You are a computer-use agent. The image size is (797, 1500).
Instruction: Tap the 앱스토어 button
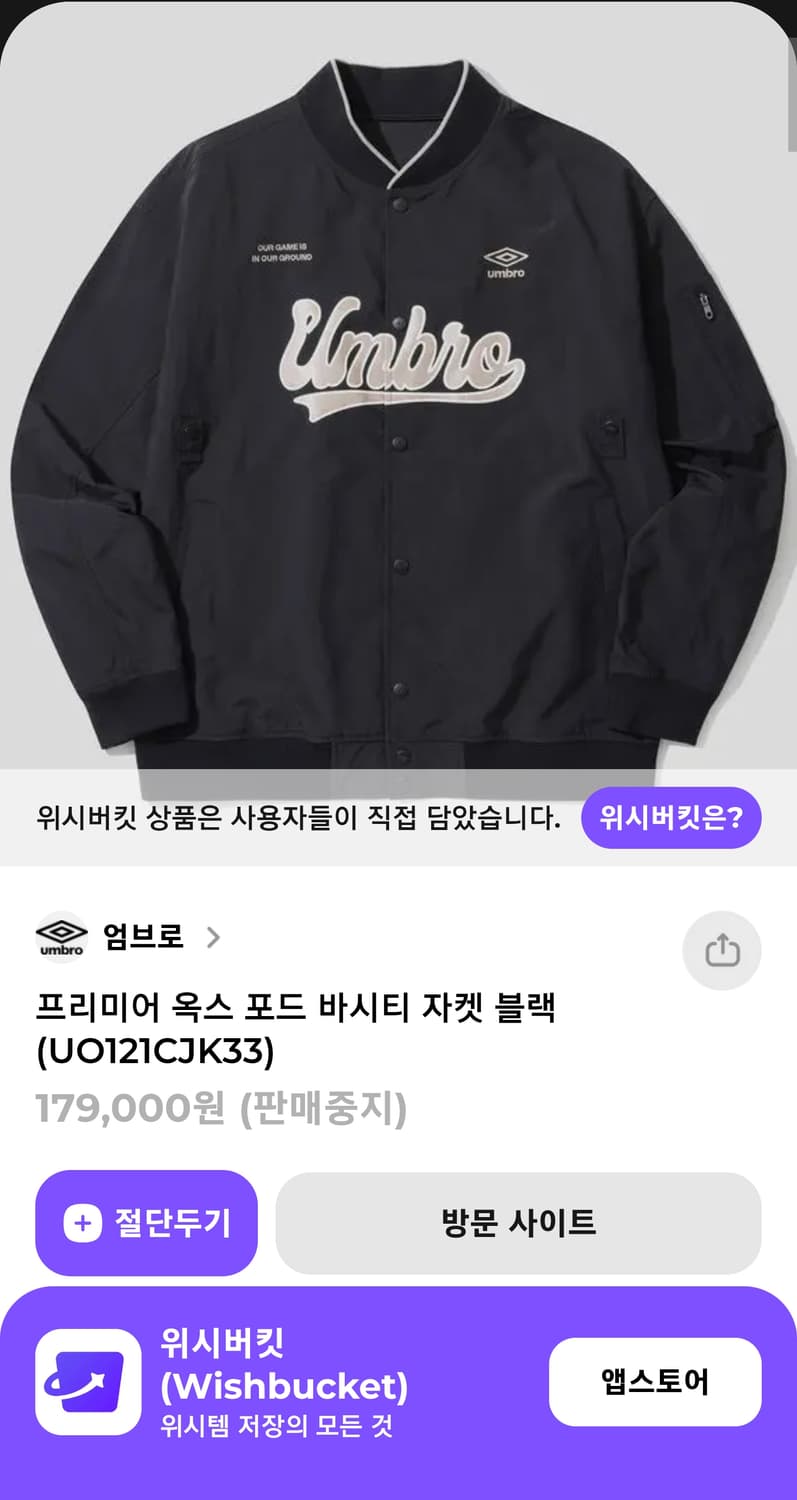coord(654,1381)
